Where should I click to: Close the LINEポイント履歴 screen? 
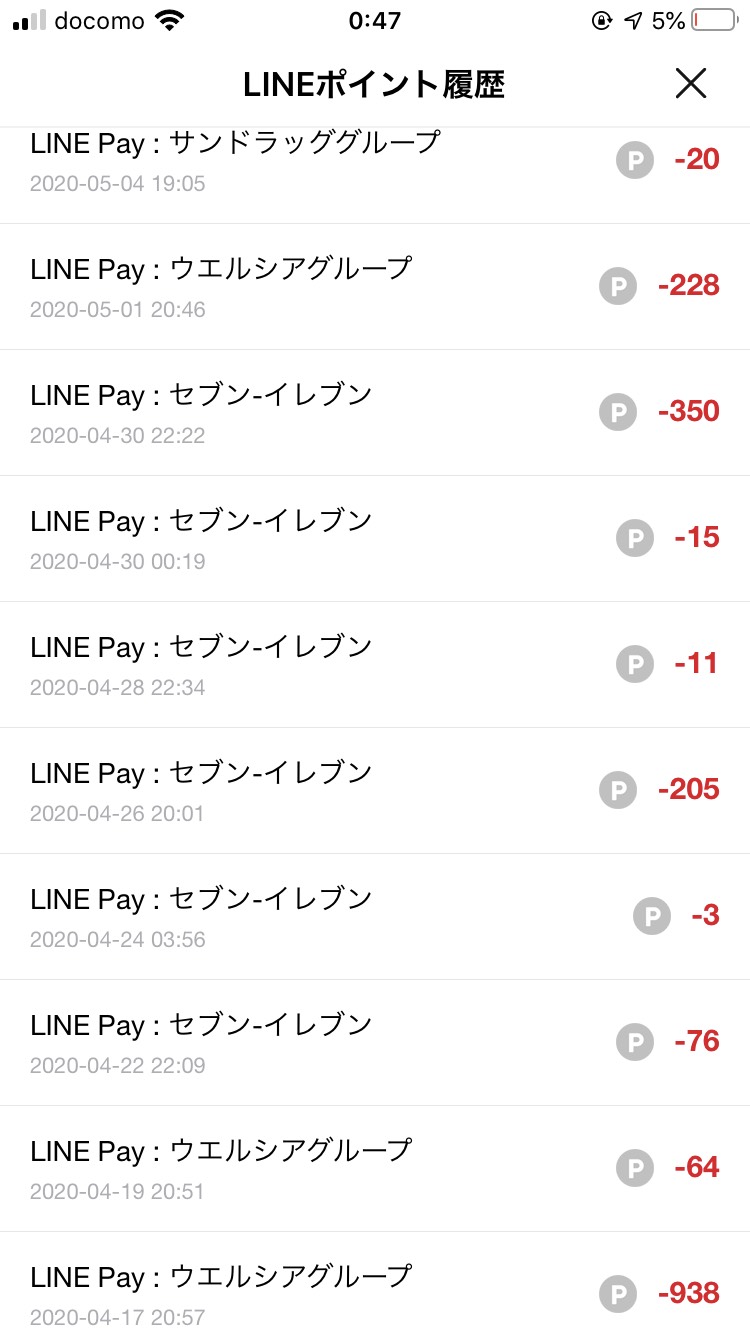tap(690, 84)
